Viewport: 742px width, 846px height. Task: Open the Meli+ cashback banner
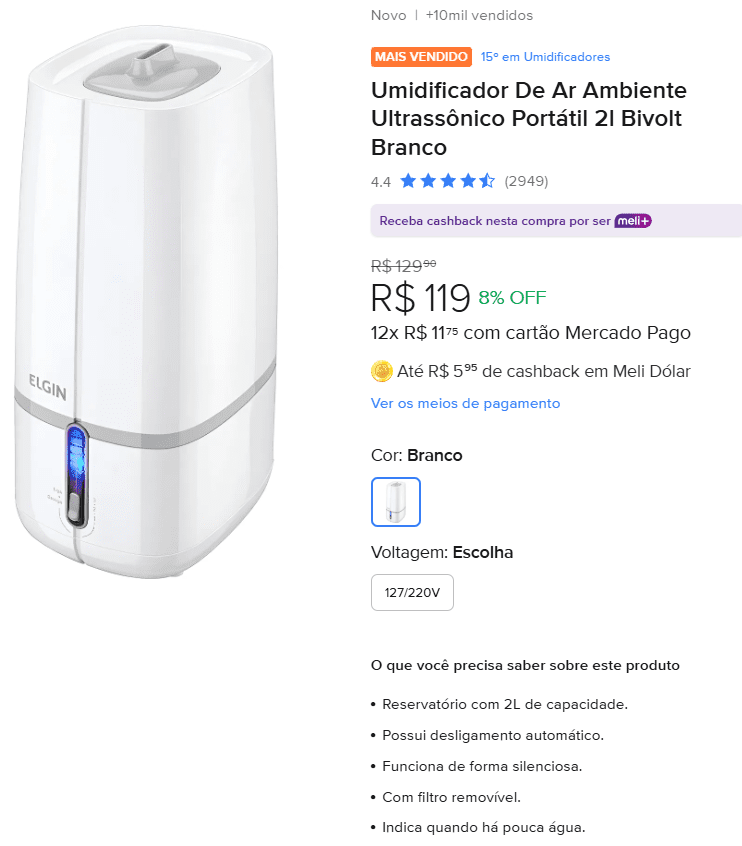point(556,220)
